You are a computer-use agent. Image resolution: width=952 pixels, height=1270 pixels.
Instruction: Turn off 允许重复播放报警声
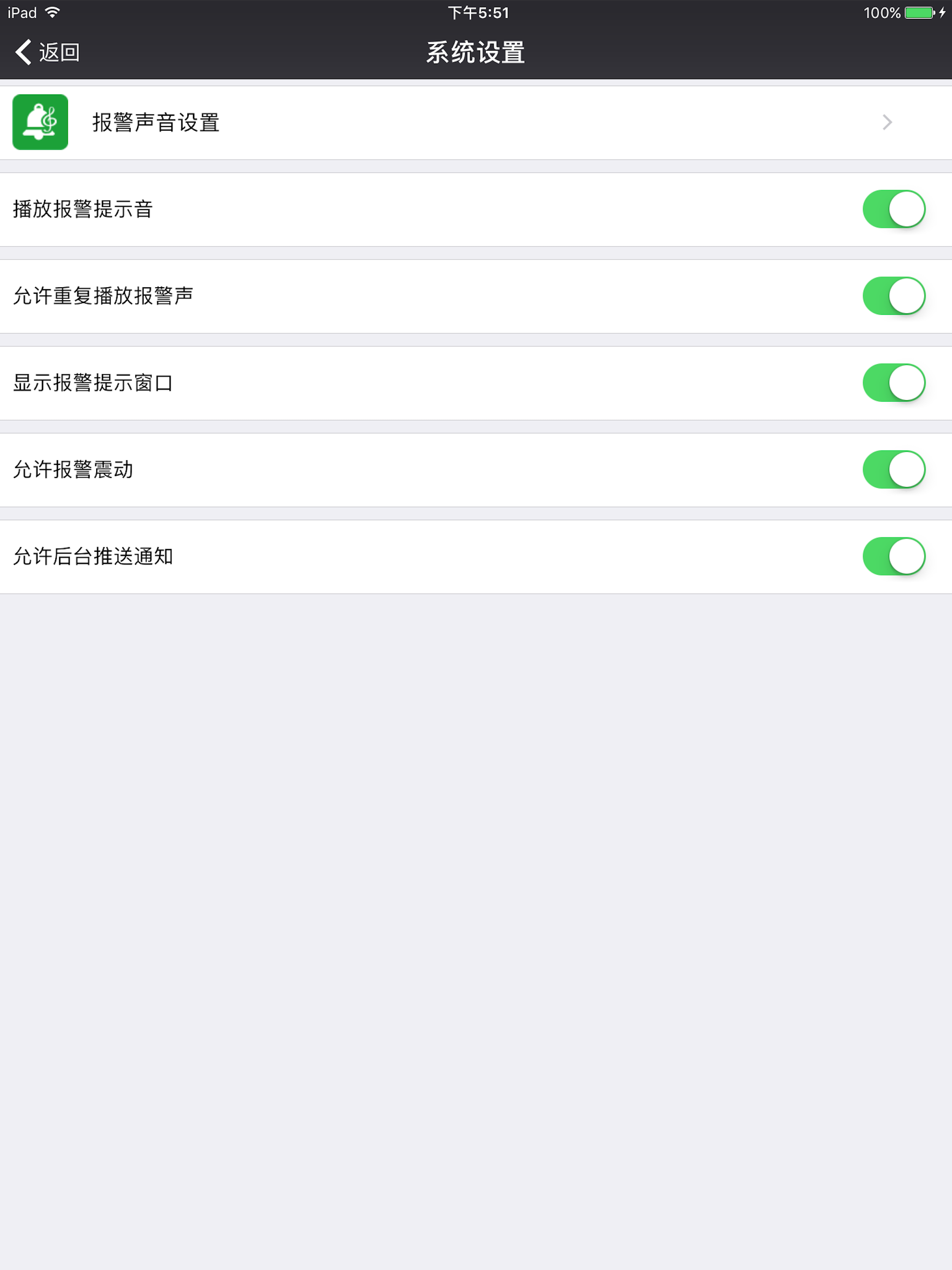click(x=894, y=296)
